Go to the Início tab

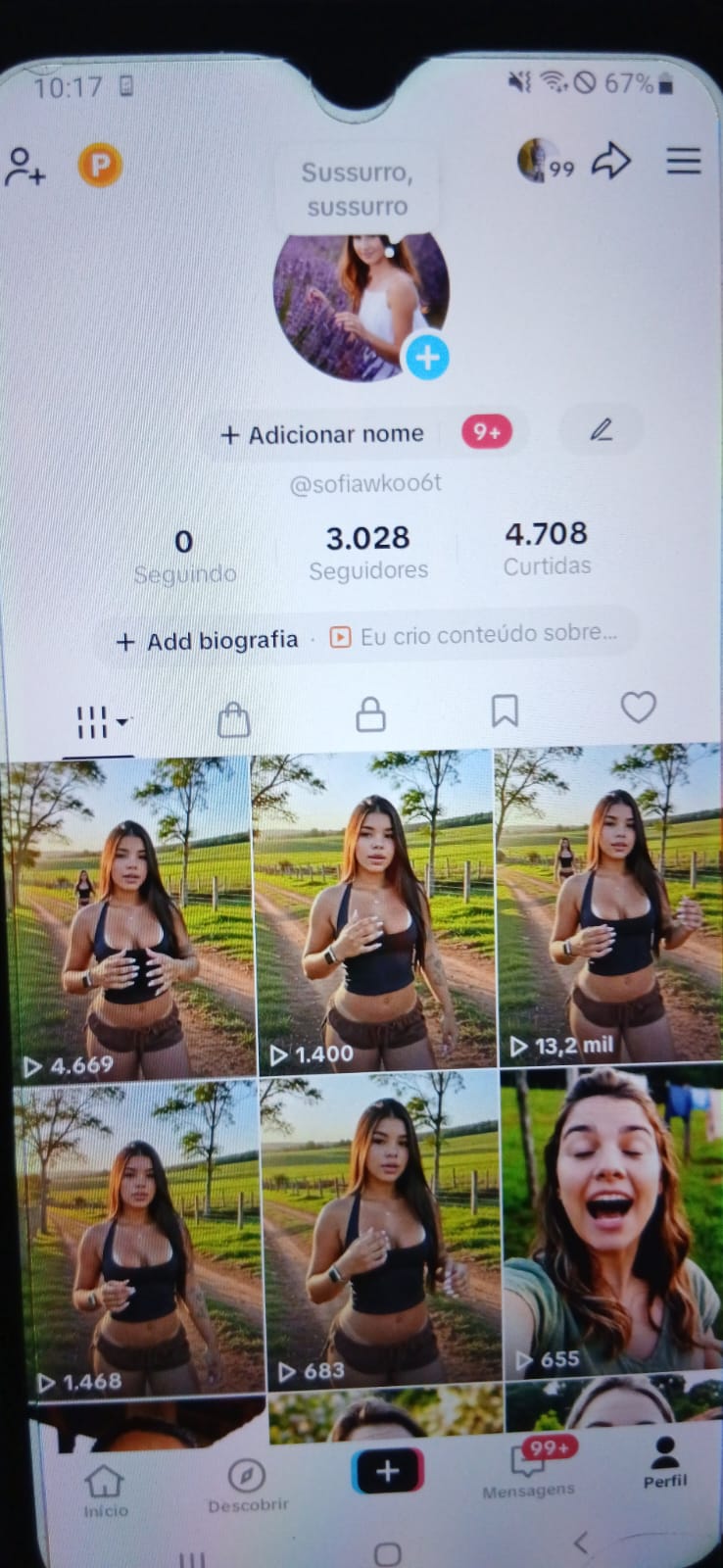pyautogui.click(x=105, y=1490)
